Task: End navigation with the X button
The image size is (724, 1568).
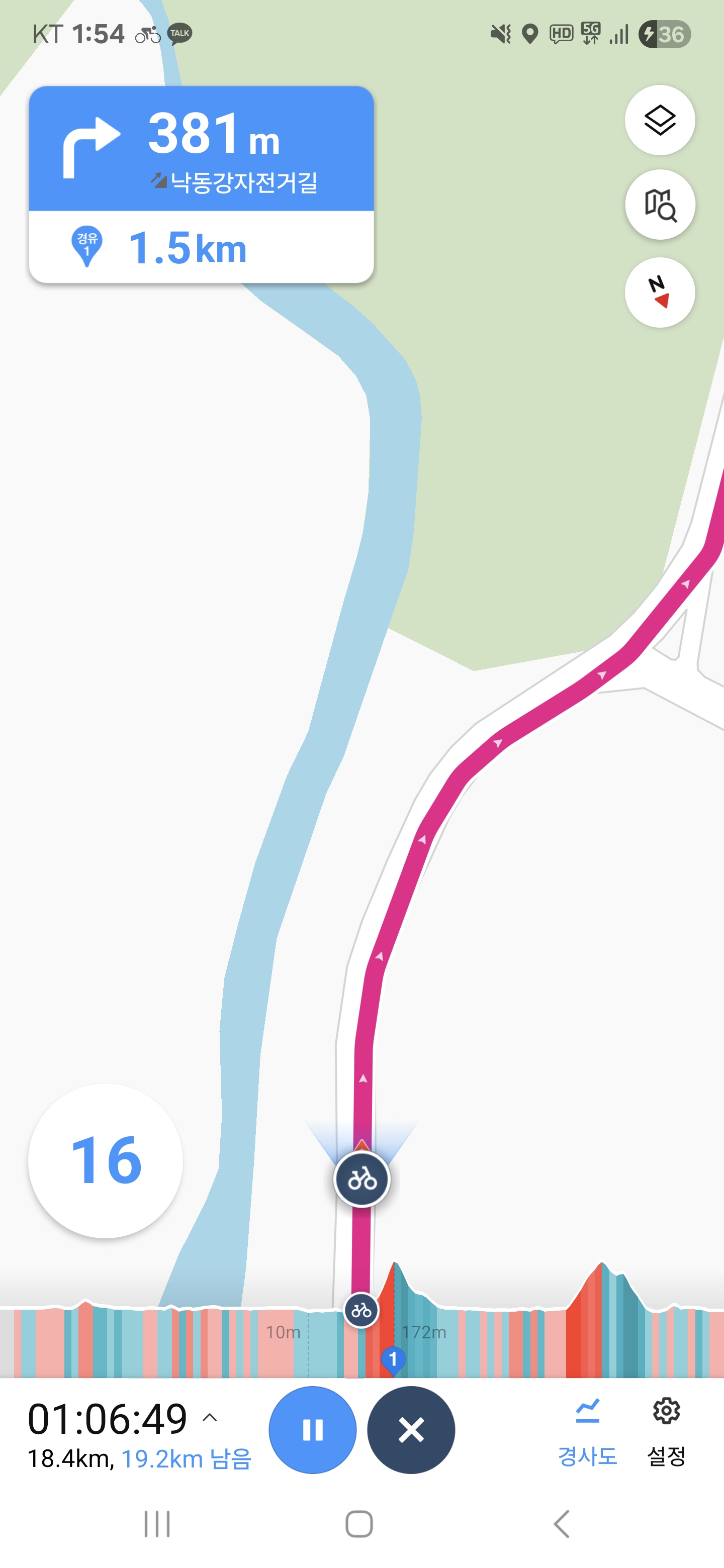Action: (x=411, y=1430)
